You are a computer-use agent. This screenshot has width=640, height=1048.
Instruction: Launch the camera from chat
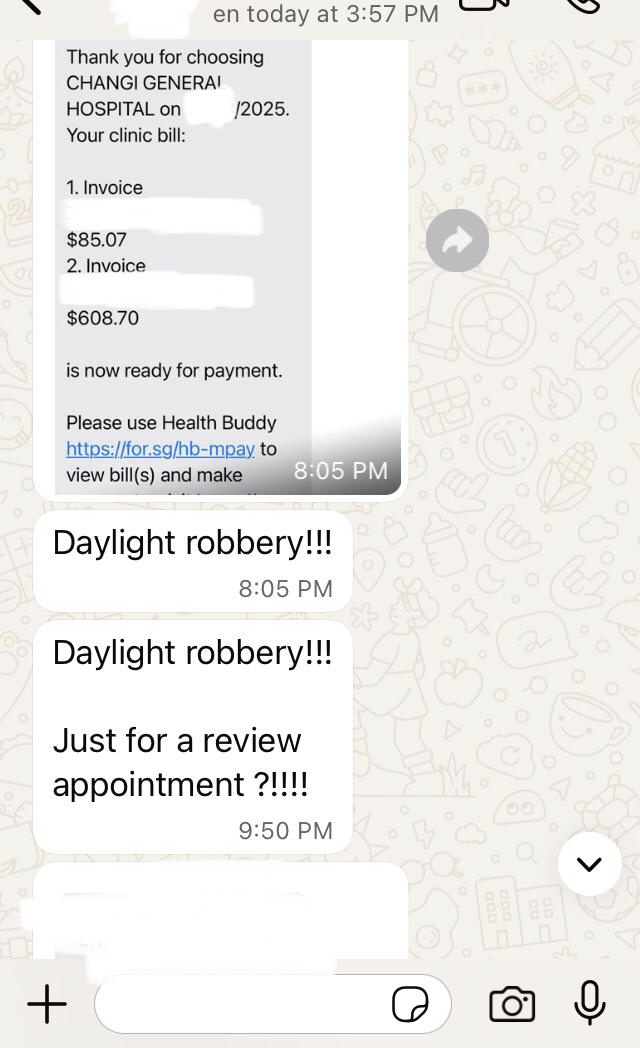(x=512, y=1003)
